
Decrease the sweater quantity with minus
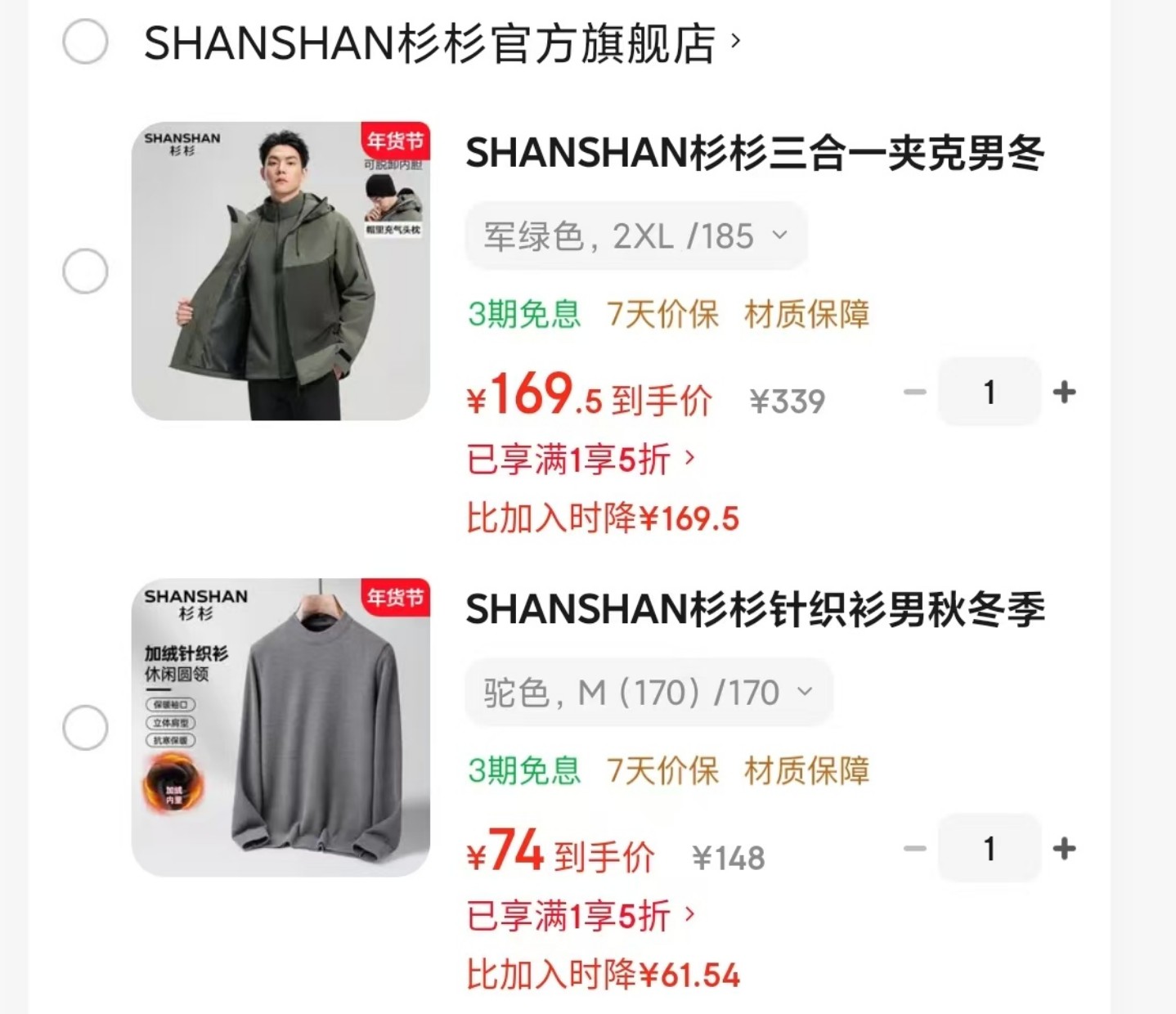pos(914,849)
